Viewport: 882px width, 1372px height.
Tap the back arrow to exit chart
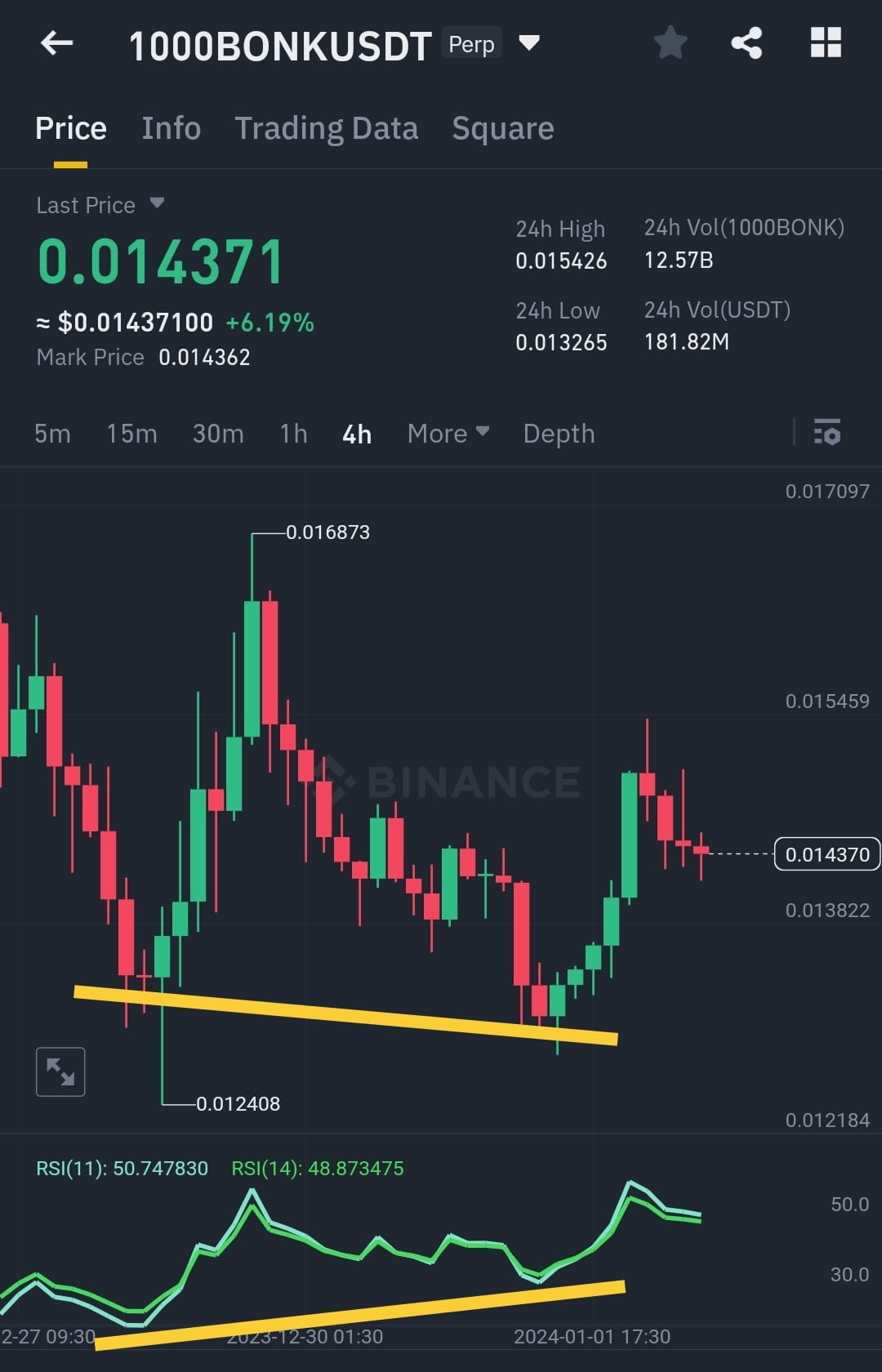pos(56,43)
